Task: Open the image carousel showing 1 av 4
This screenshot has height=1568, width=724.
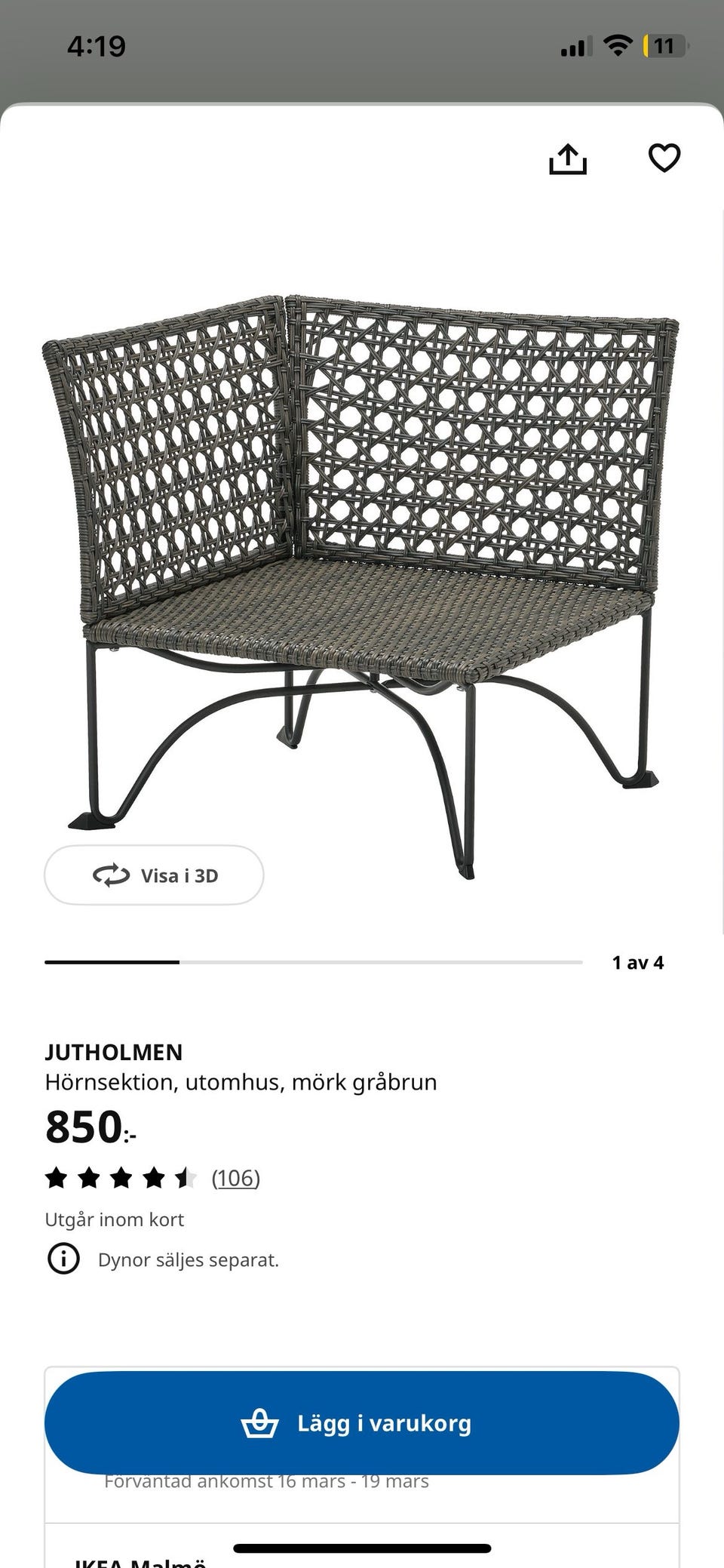Action: 638,962
